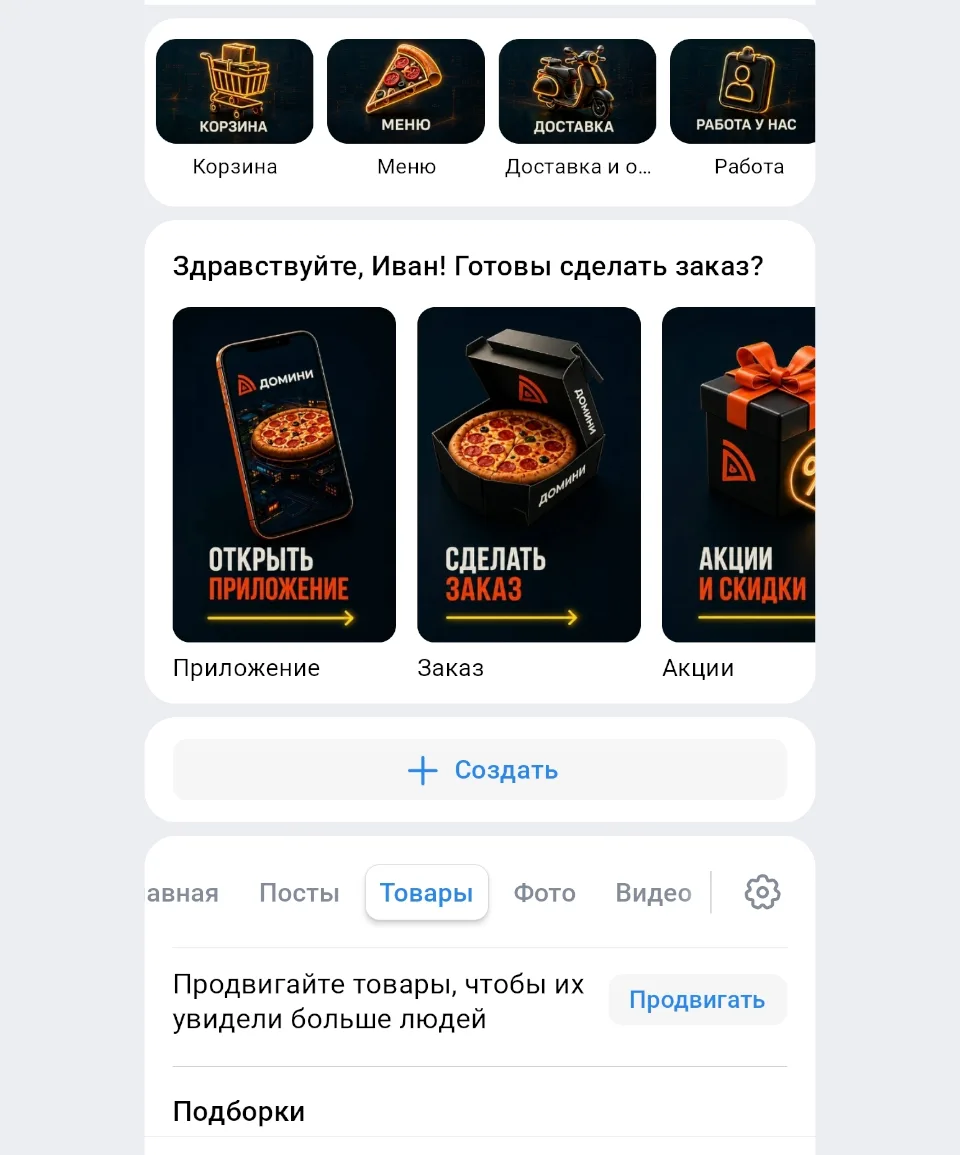960x1155 pixels.
Task: Open the settings gear icon
Action: point(762,893)
